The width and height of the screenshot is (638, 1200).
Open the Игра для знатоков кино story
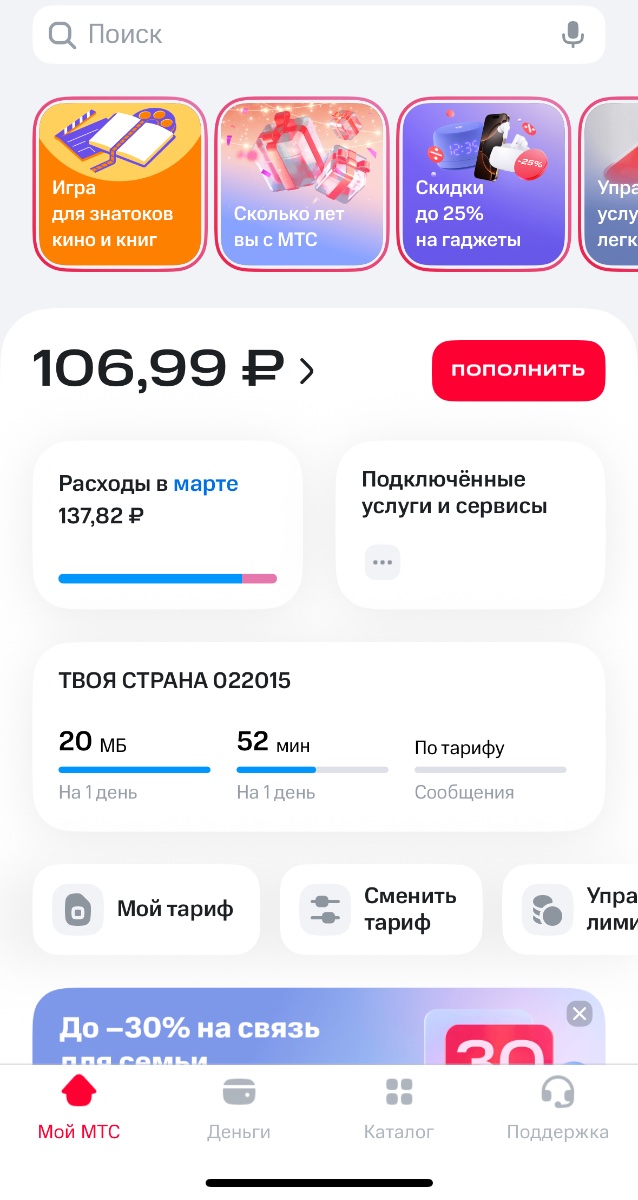tap(120, 185)
